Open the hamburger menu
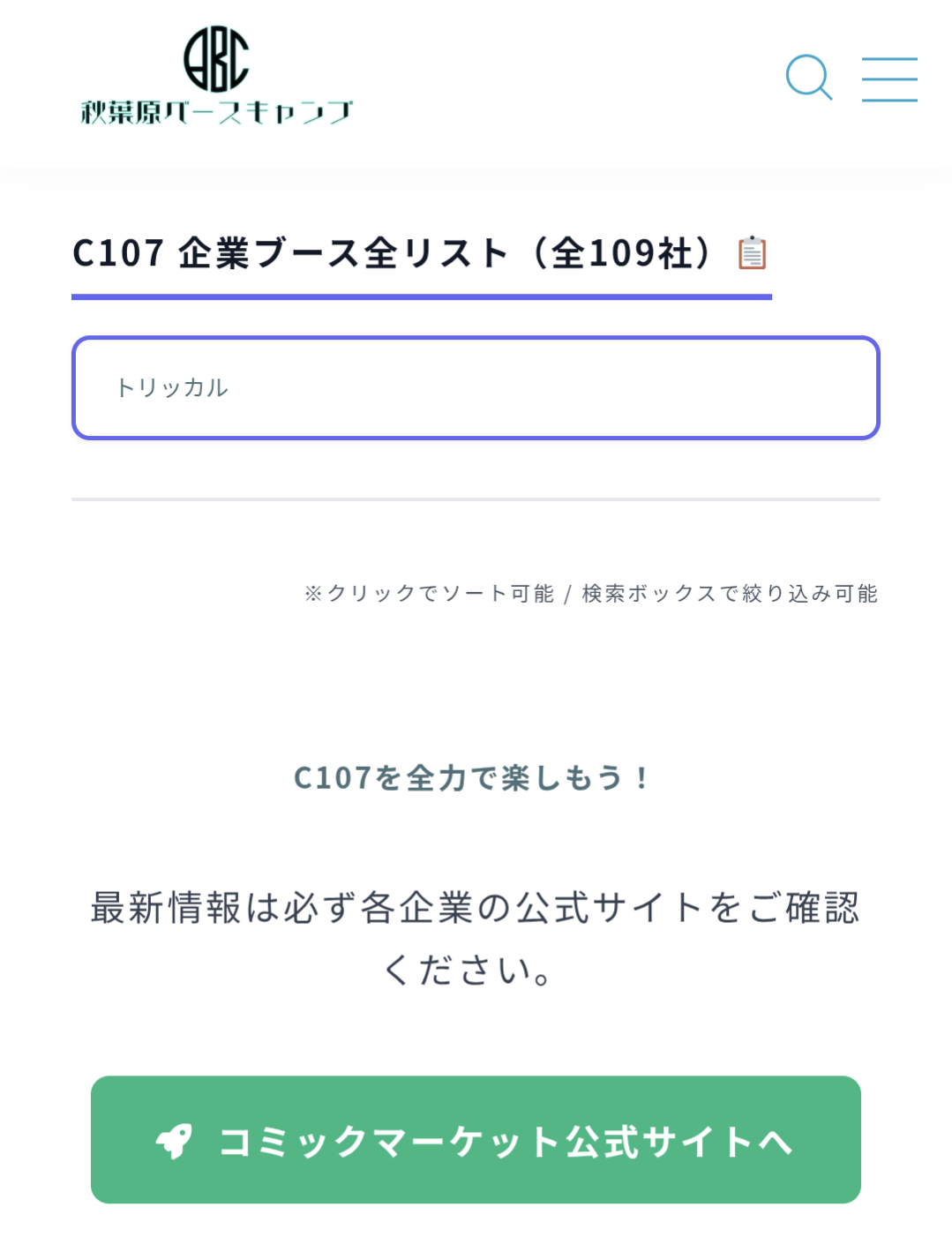Viewport: 952px width, 1252px height. (x=889, y=79)
